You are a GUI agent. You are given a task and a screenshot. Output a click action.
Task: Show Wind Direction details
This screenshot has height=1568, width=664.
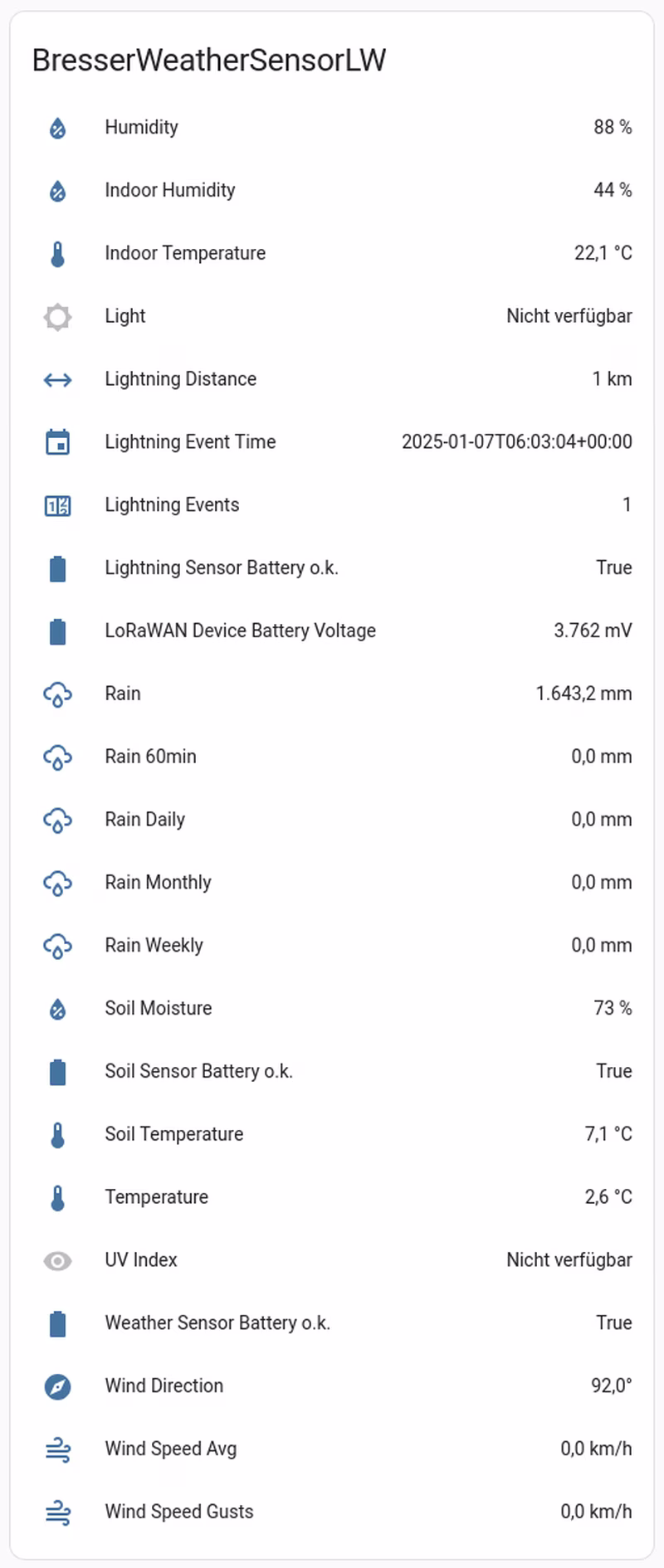click(x=164, y=1386)
